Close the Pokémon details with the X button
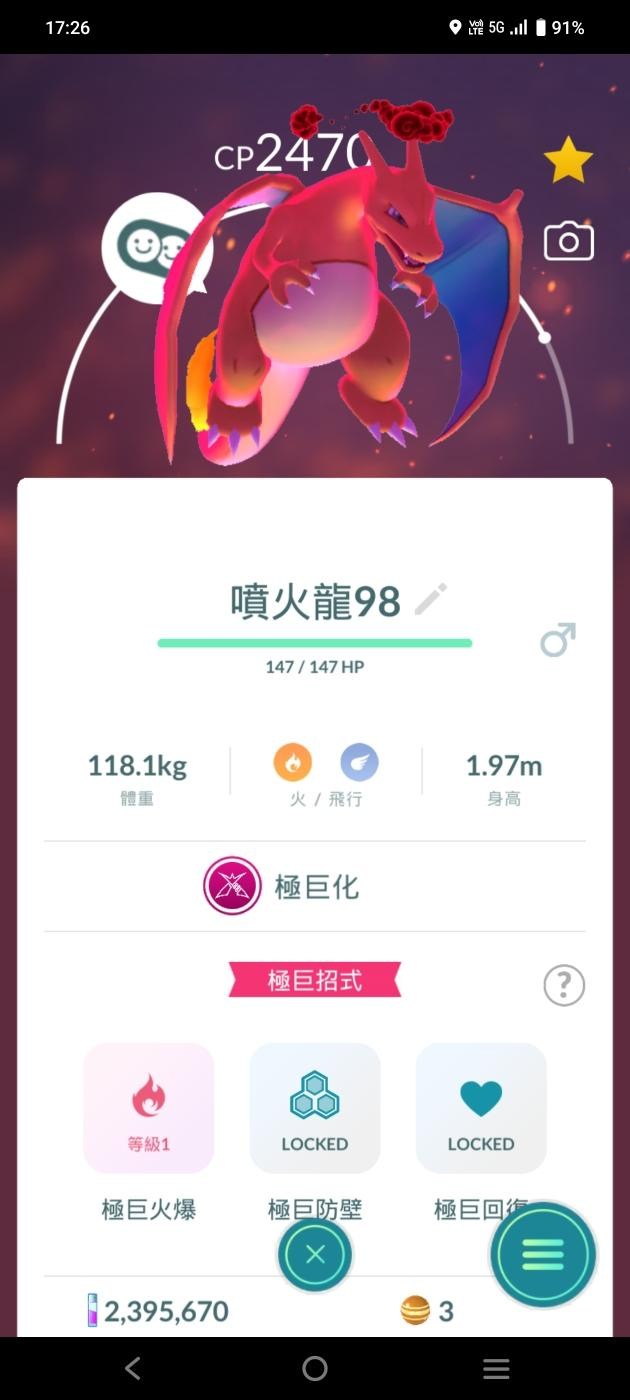 [315, 1254]
